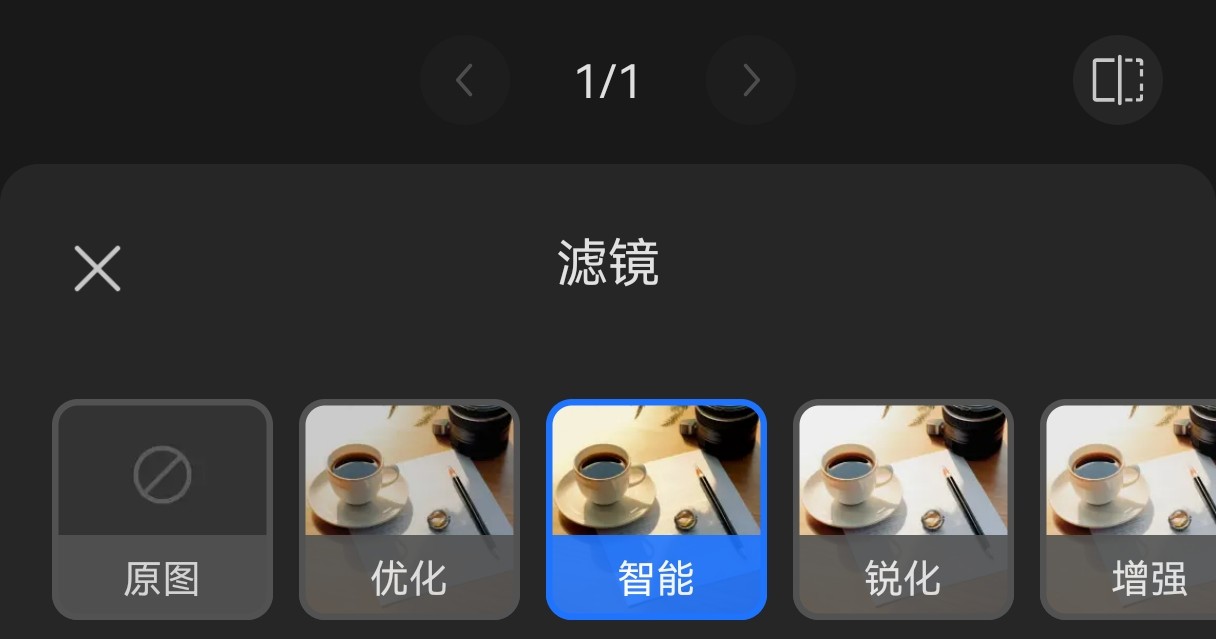Open the before-after compare view
Viewport: 1216px width, 639px height.
pyautogui.click(x=1117, y=80)
